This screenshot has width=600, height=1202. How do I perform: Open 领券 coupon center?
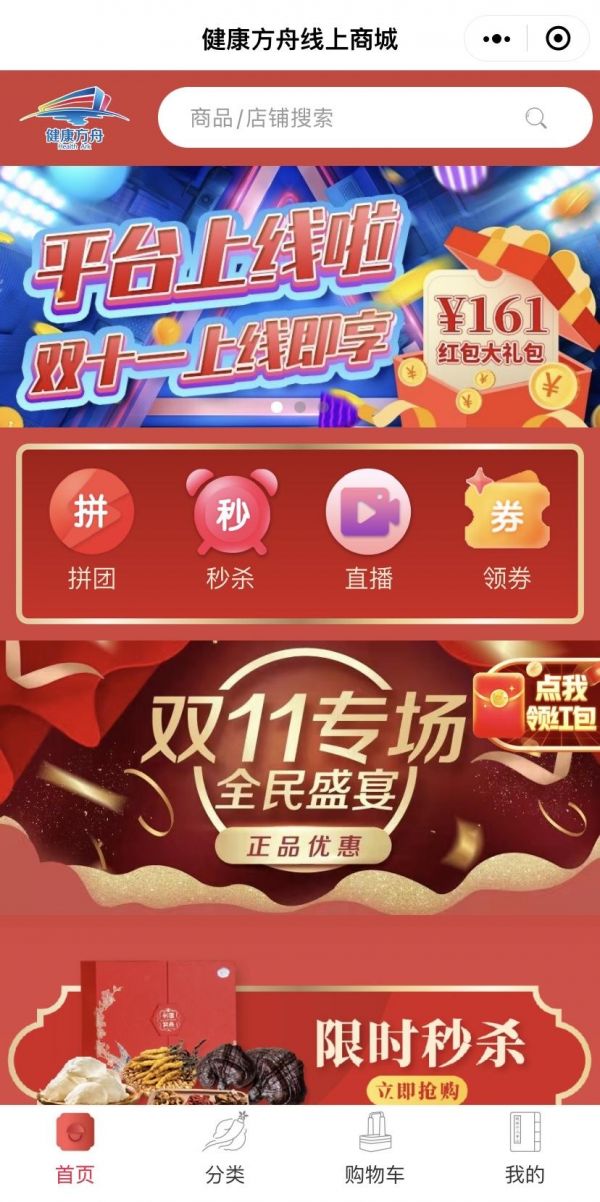pyautogui.click(x=507, y=530)
